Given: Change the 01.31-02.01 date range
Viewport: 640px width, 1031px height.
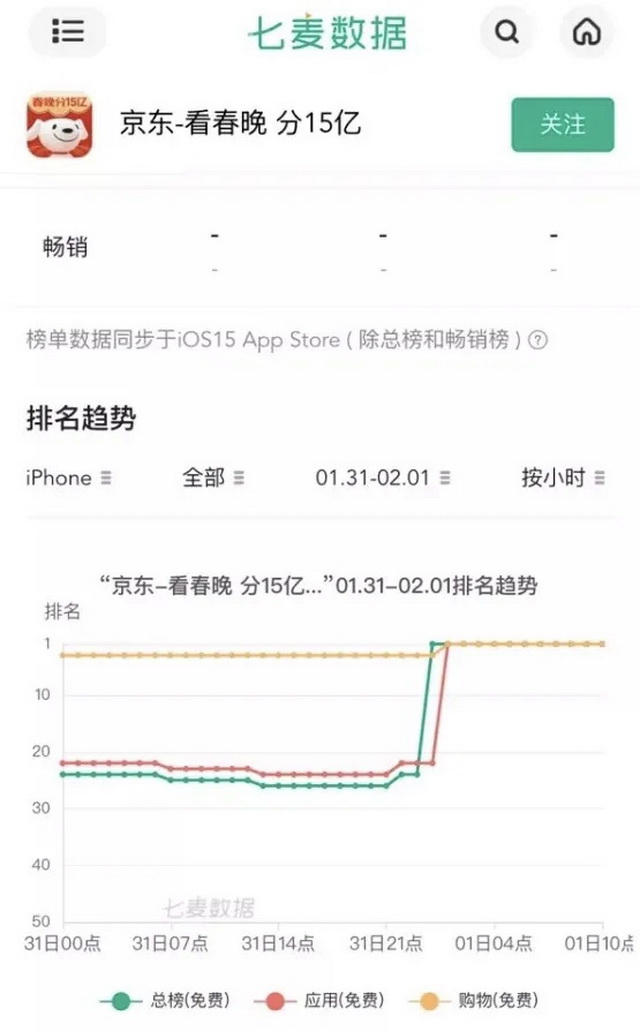Looking at the screenshot, I should coord(383,478).
